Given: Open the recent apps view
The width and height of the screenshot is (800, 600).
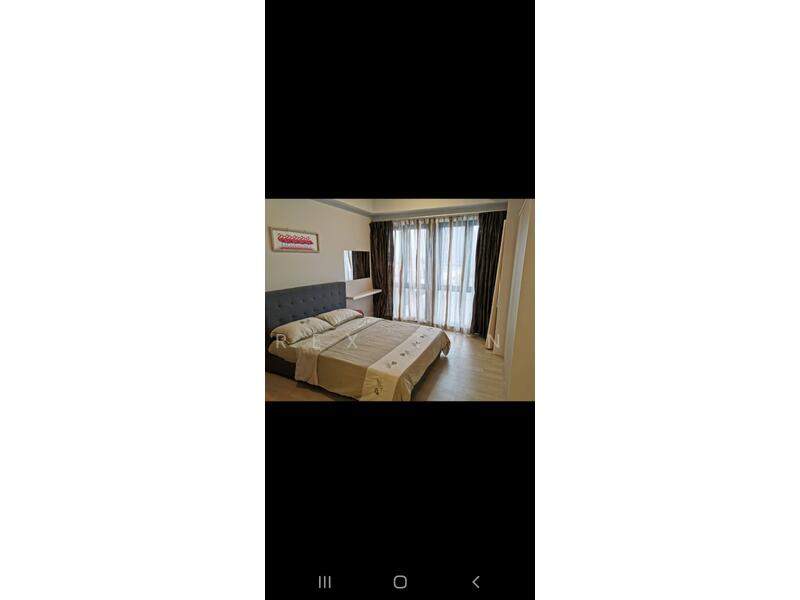Looking at the screenshot, I should (325, 582).
